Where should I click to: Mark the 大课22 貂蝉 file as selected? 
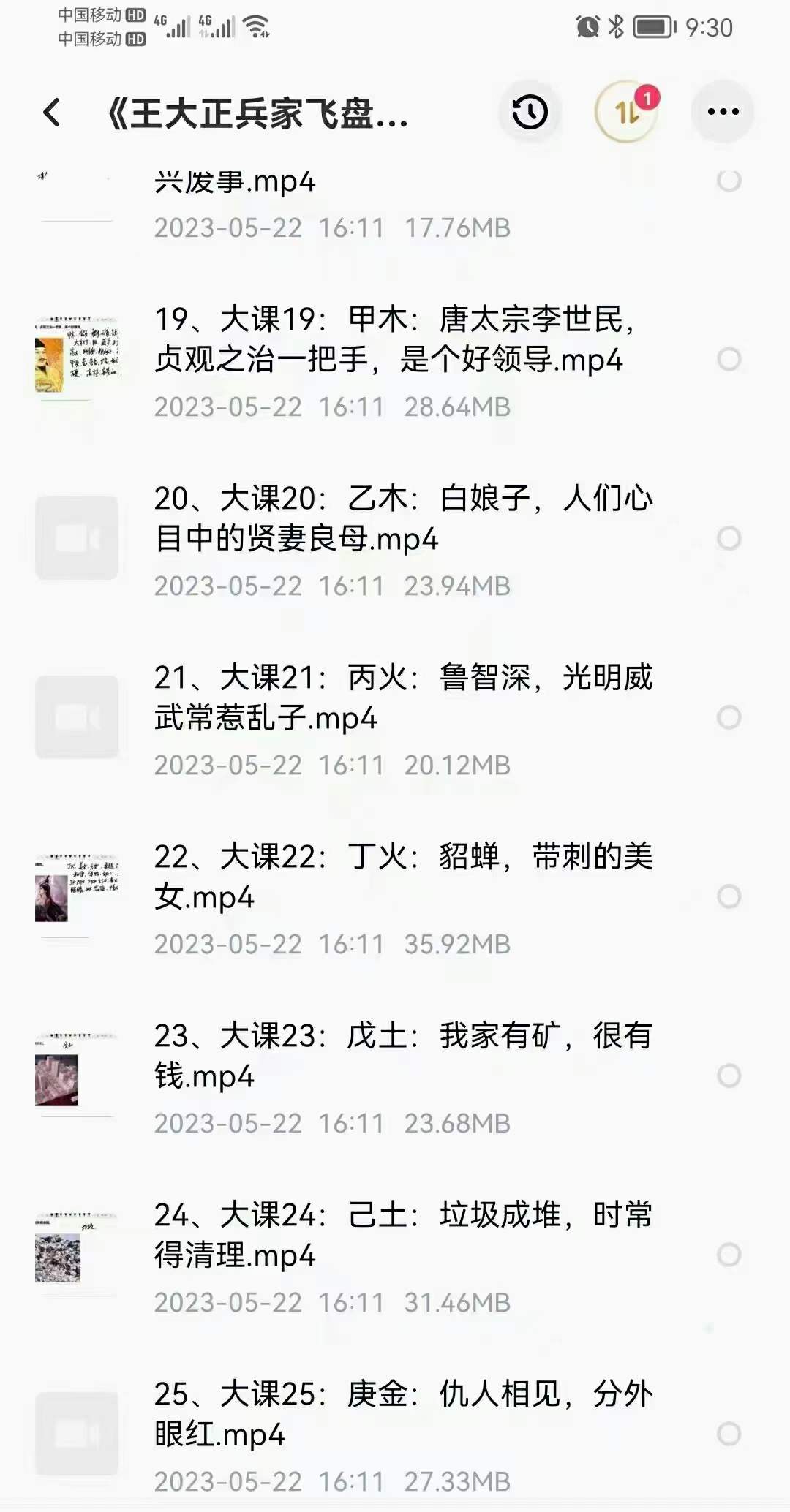[x=729, y=896]
